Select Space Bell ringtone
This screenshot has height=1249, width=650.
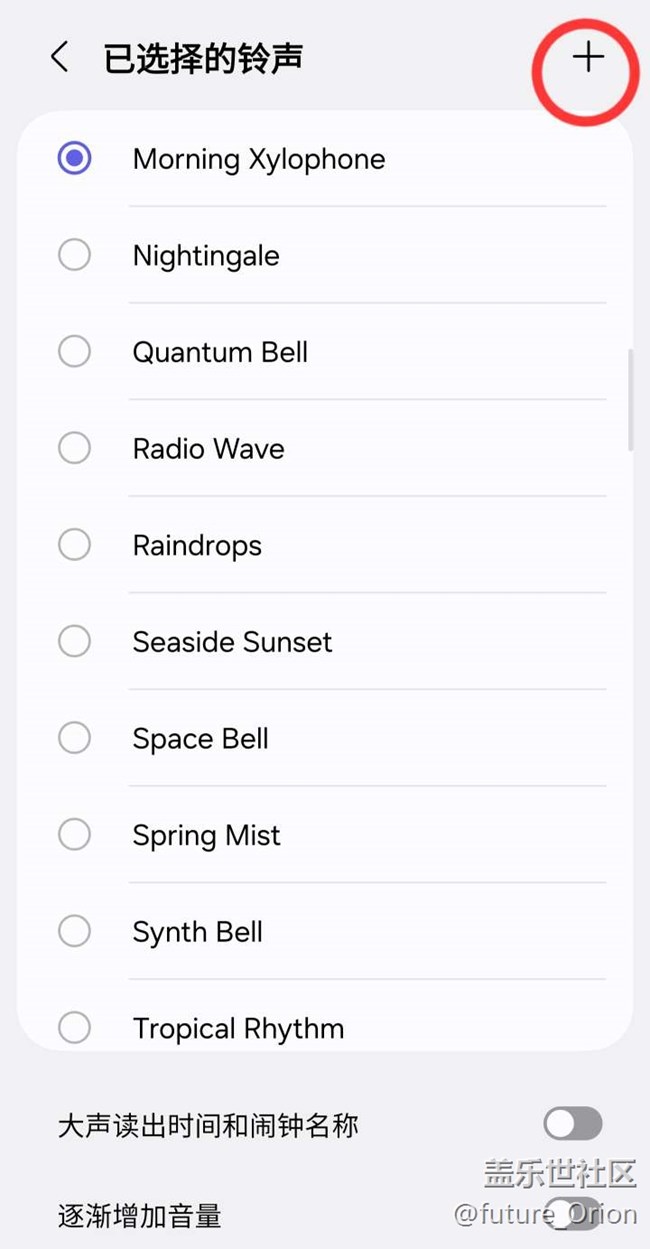coord(74,739)
